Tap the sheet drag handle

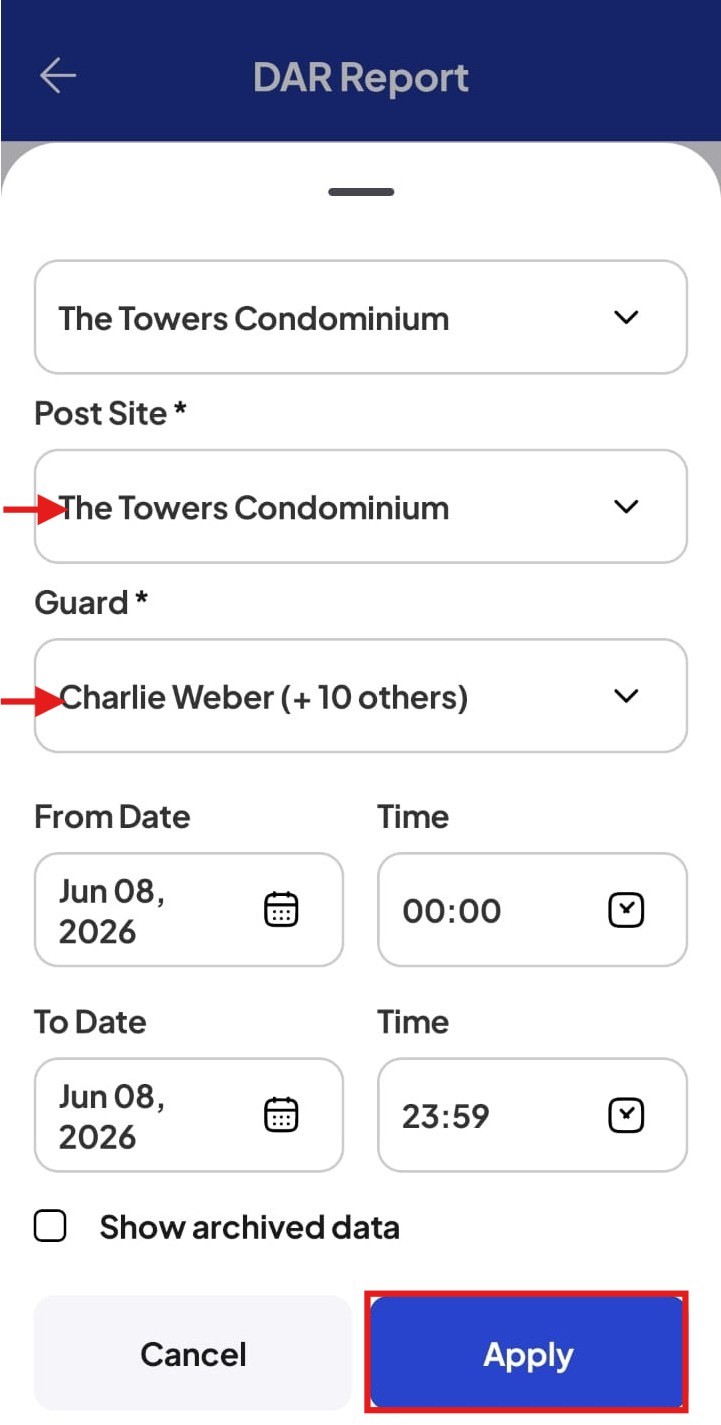361,191
